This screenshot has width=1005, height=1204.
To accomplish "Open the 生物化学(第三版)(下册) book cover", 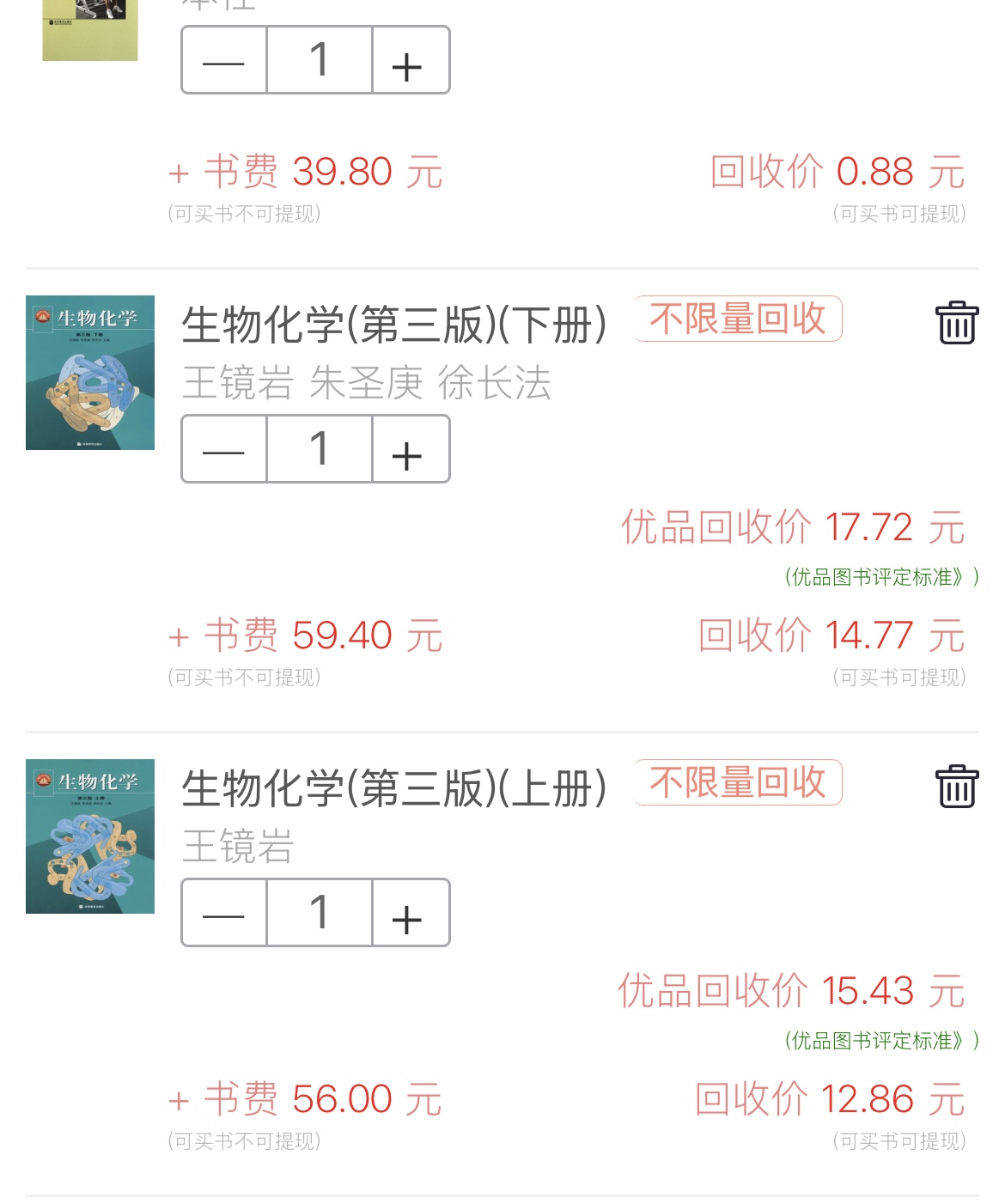I will [x=90, y=373].
